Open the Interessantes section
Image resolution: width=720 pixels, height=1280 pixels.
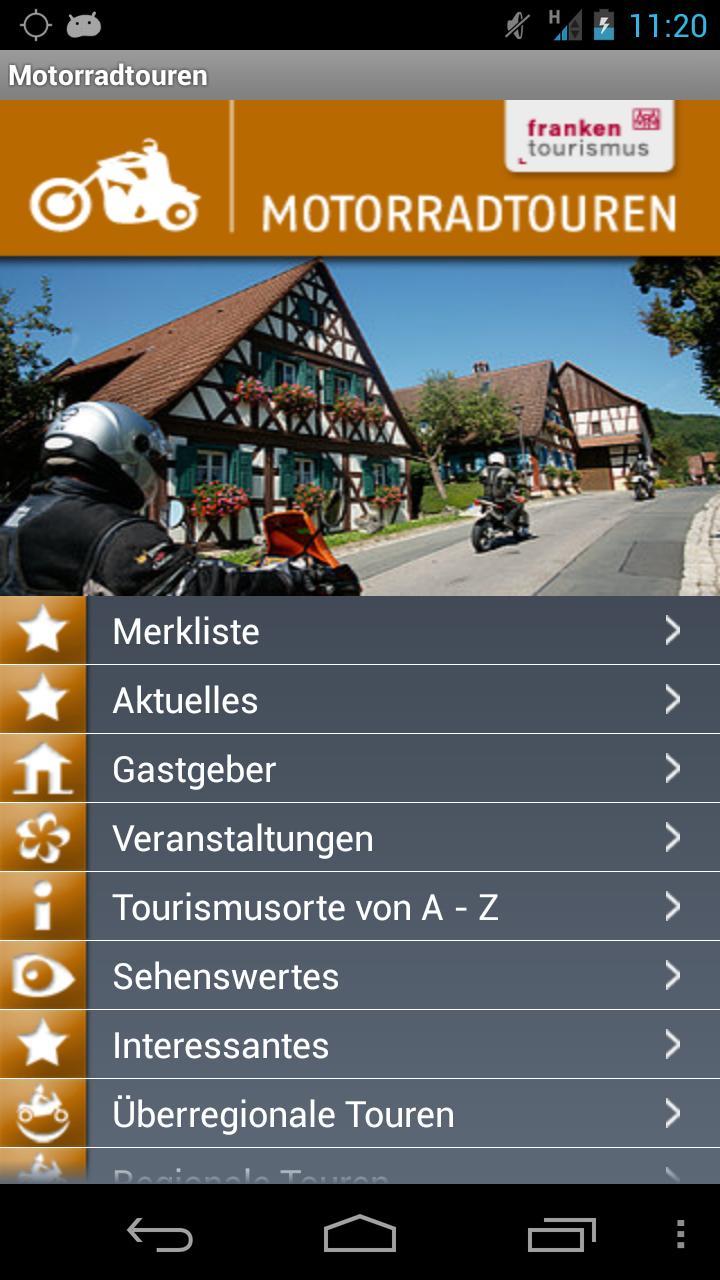360,1045
